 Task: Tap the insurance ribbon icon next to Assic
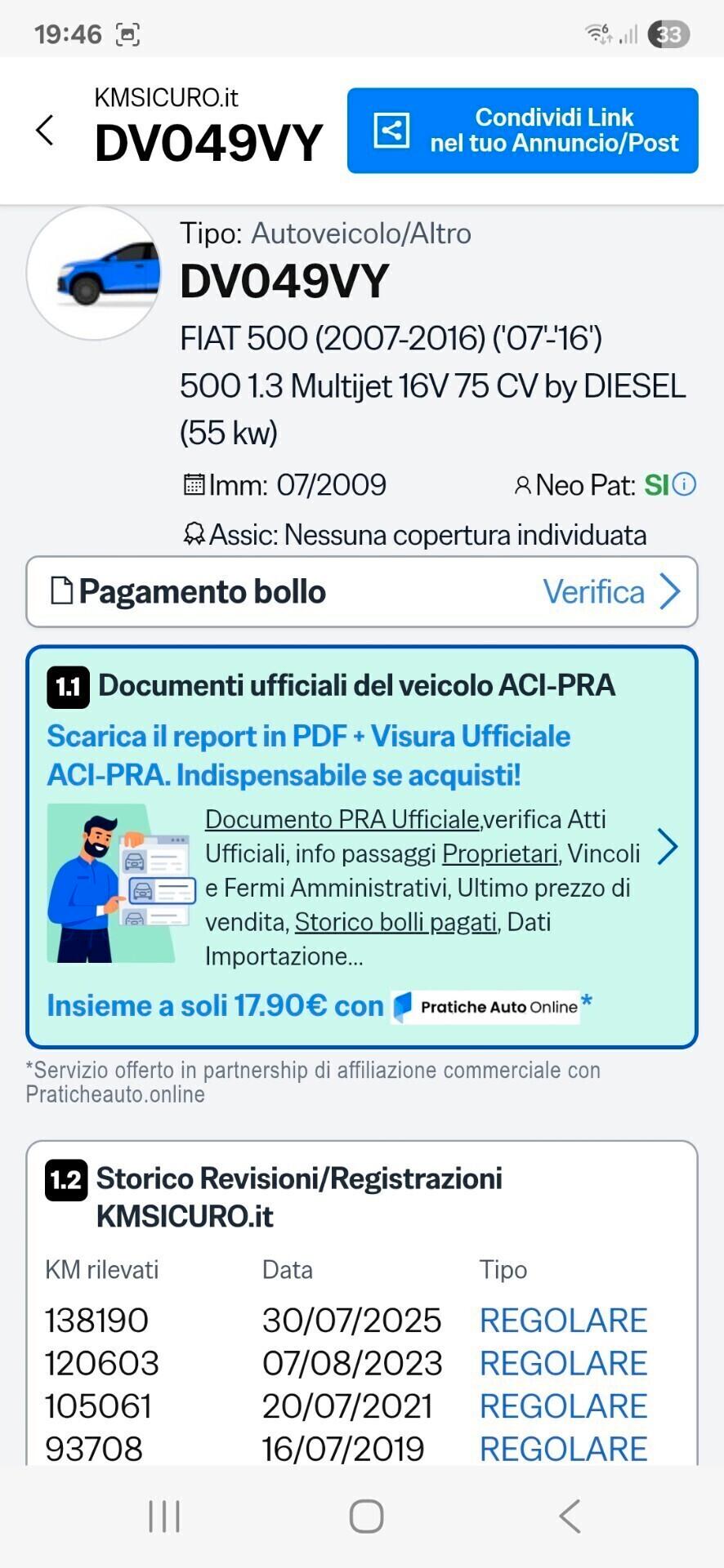point(194,535)
